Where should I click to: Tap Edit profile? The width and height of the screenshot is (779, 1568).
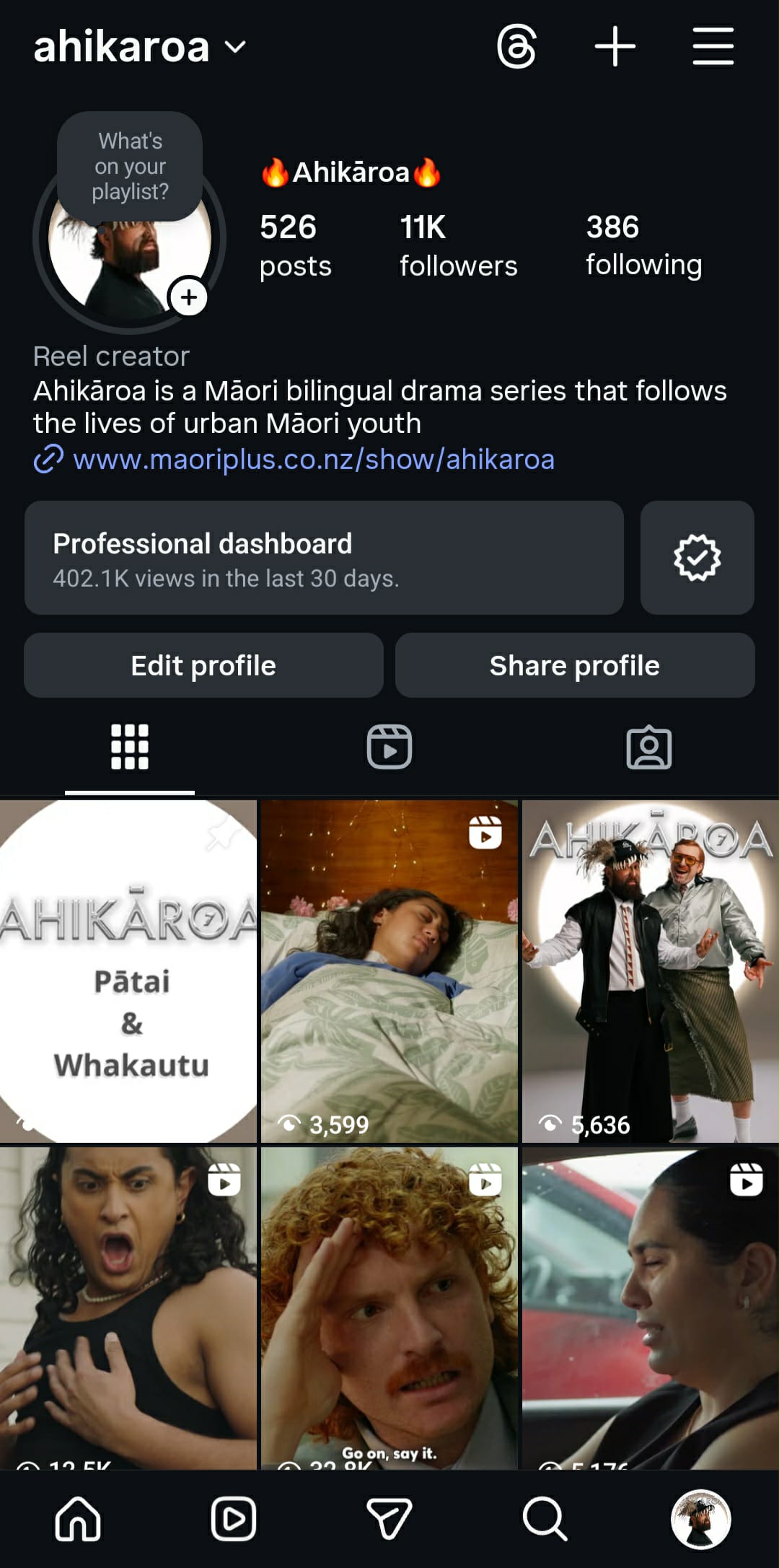tap(203, 665)
